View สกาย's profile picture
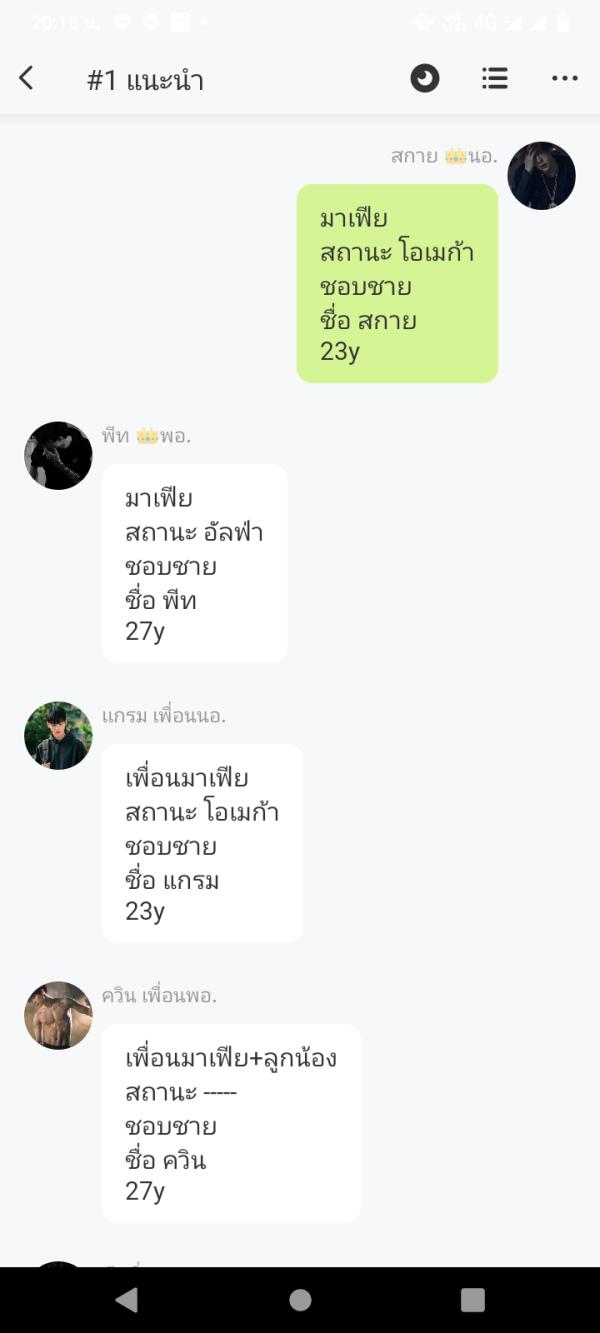The height and width of the screenshot is (1333, 600). tap(541, 176)
